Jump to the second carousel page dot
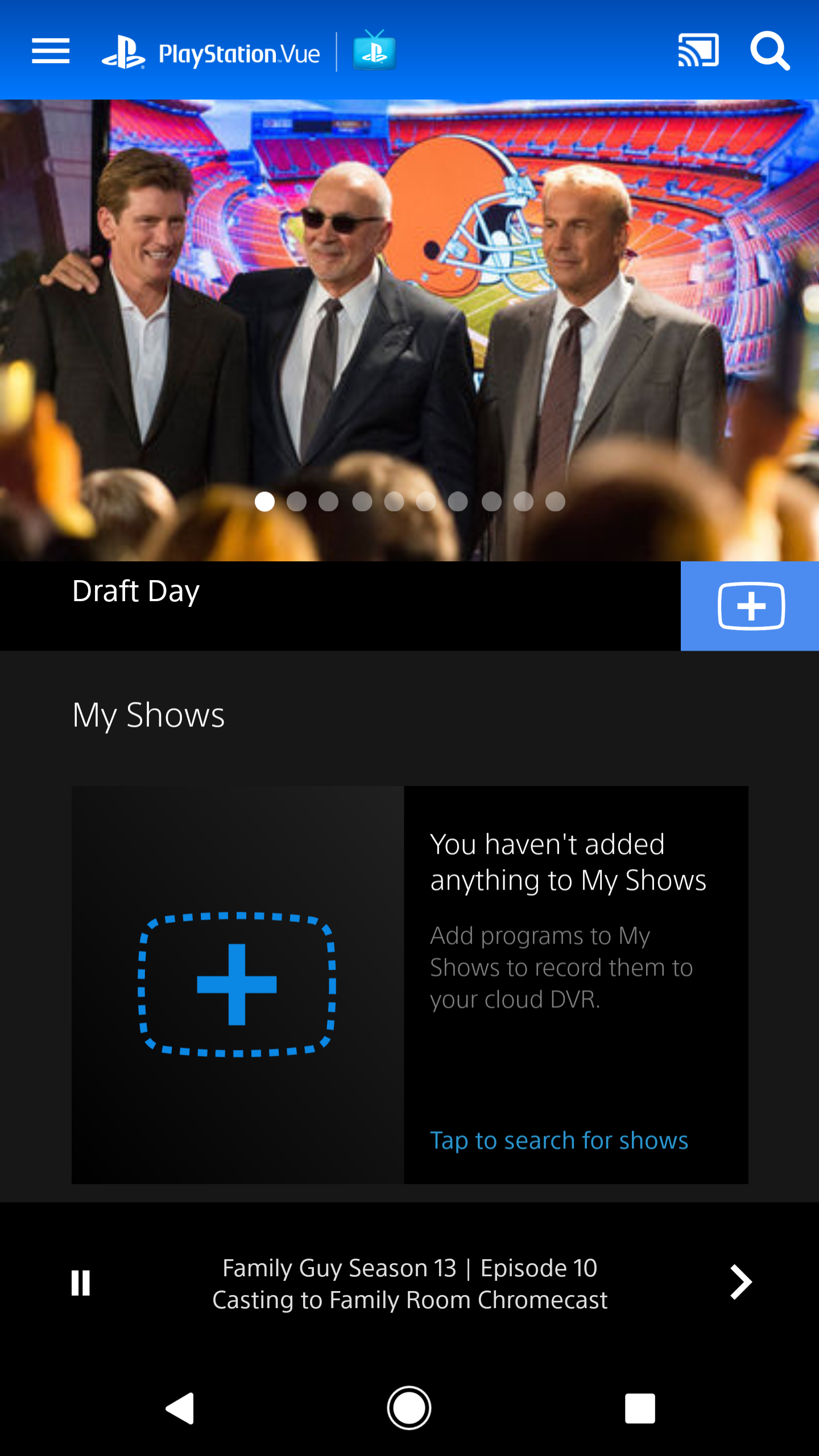 tap(296, 502)
